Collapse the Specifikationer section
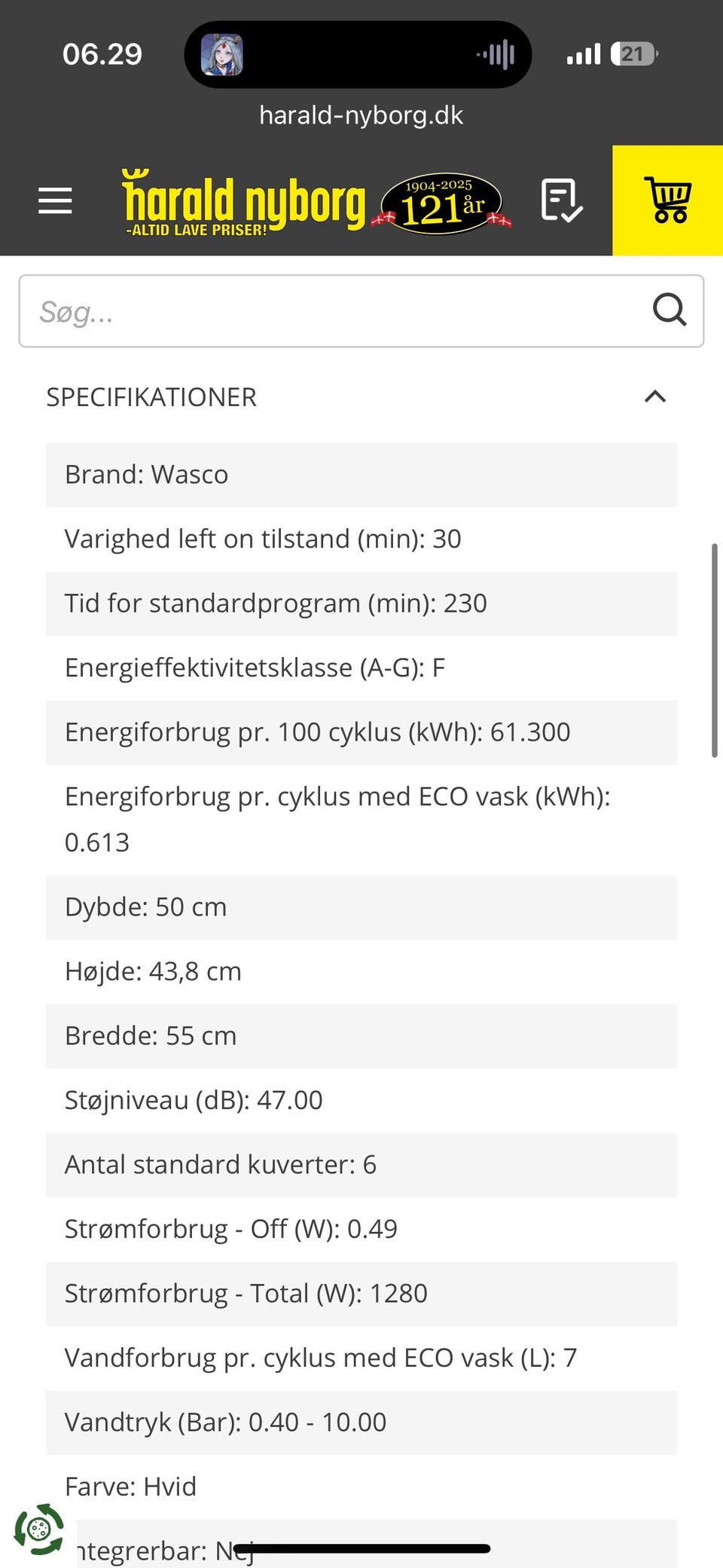 pos(655,396)
